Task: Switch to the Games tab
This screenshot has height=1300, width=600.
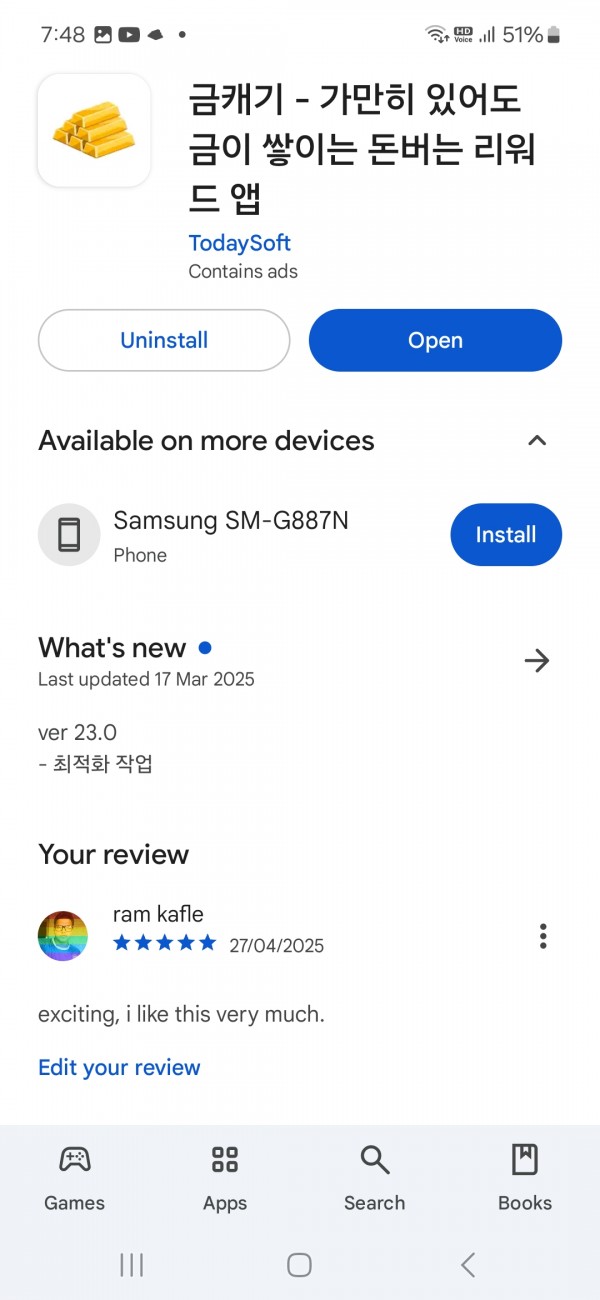Action: (x=75, y=1178)
